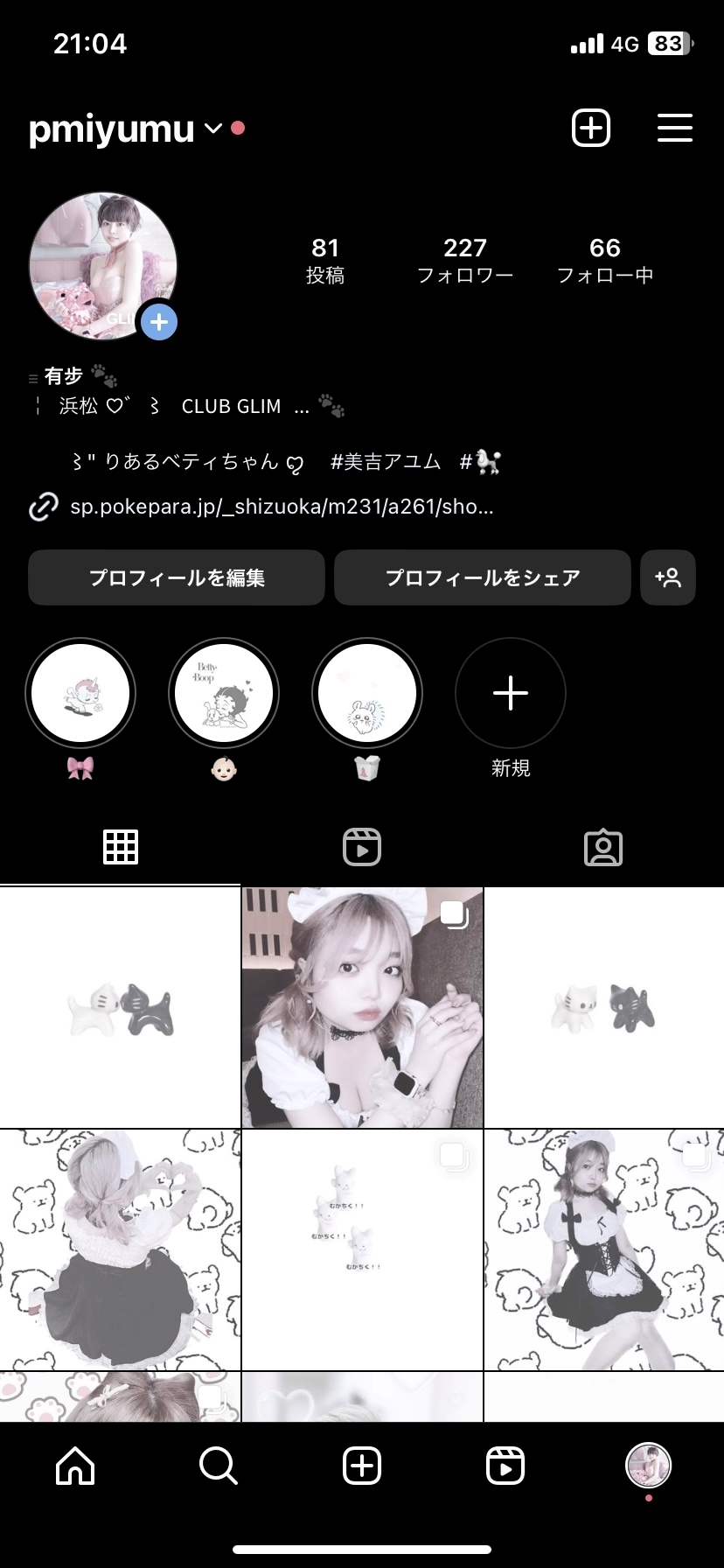Open the discover people icon button
Screen dimensions: 724x1568
(668, 577)
